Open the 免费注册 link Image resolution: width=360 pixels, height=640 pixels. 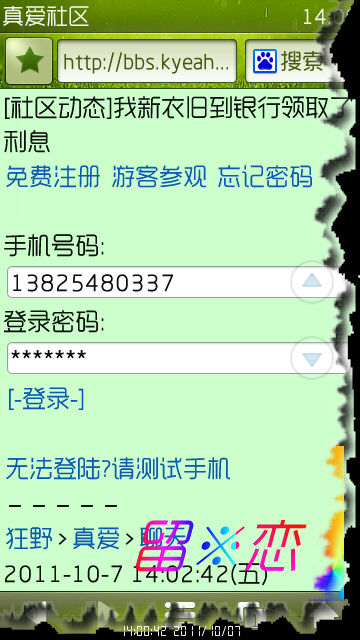tap(53, 177)
